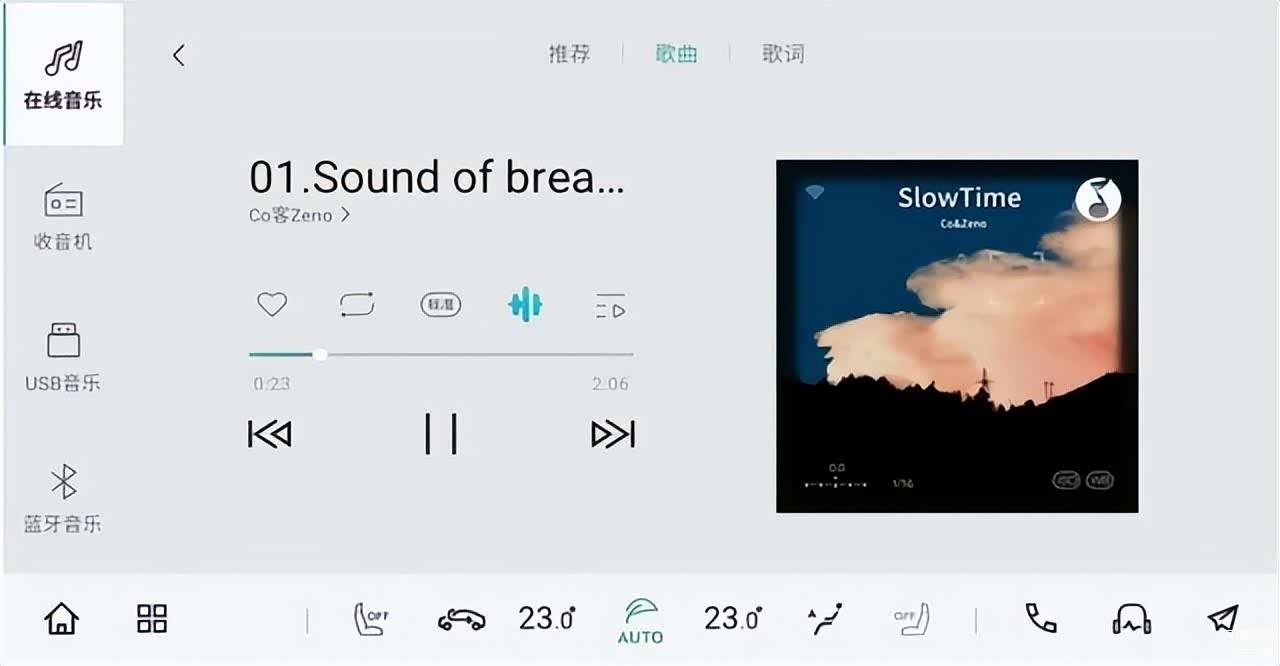The height and width of the screenshot is (666, 1280).
Task: Open the play queue list
Action: (x=610, y=305)
